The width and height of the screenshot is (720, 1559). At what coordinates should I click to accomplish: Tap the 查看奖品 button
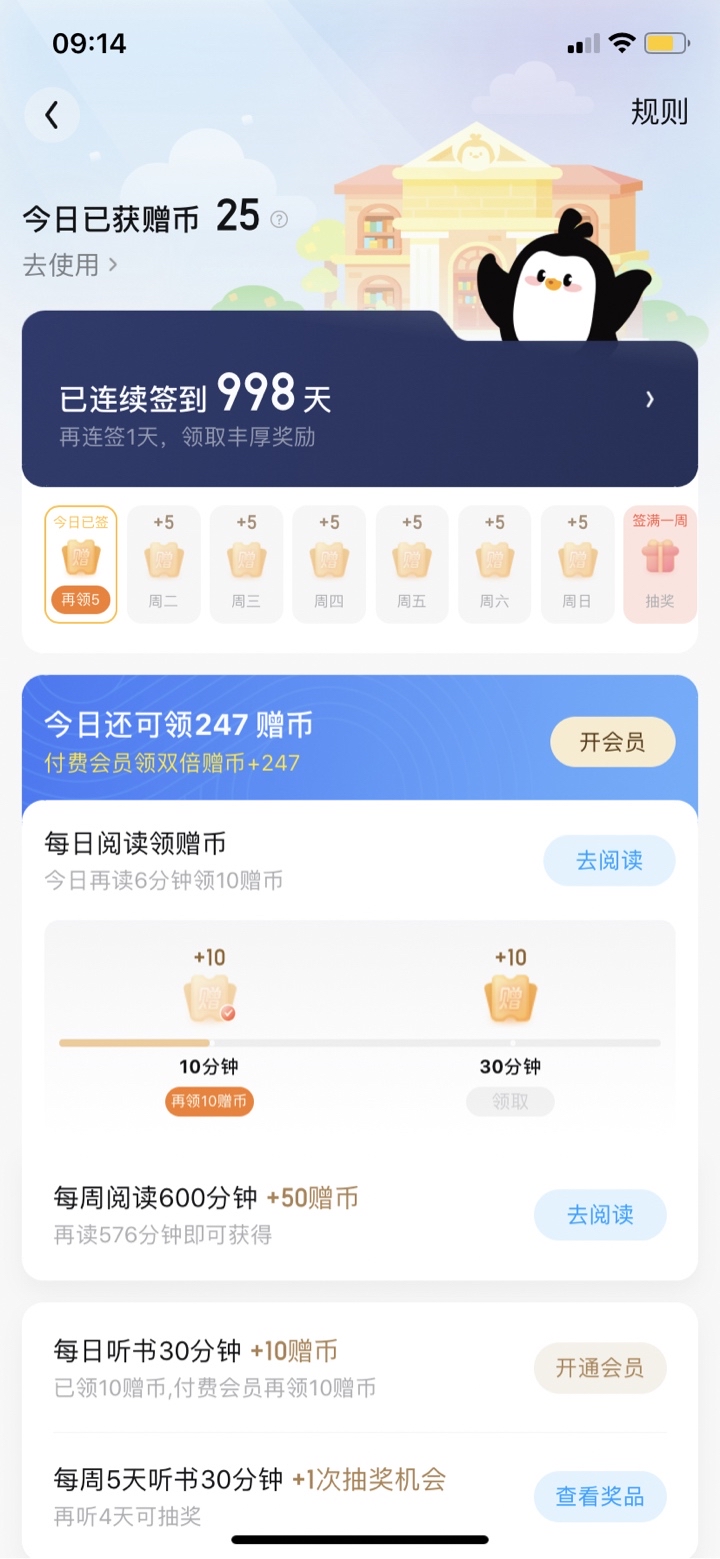pos(599,1497)
